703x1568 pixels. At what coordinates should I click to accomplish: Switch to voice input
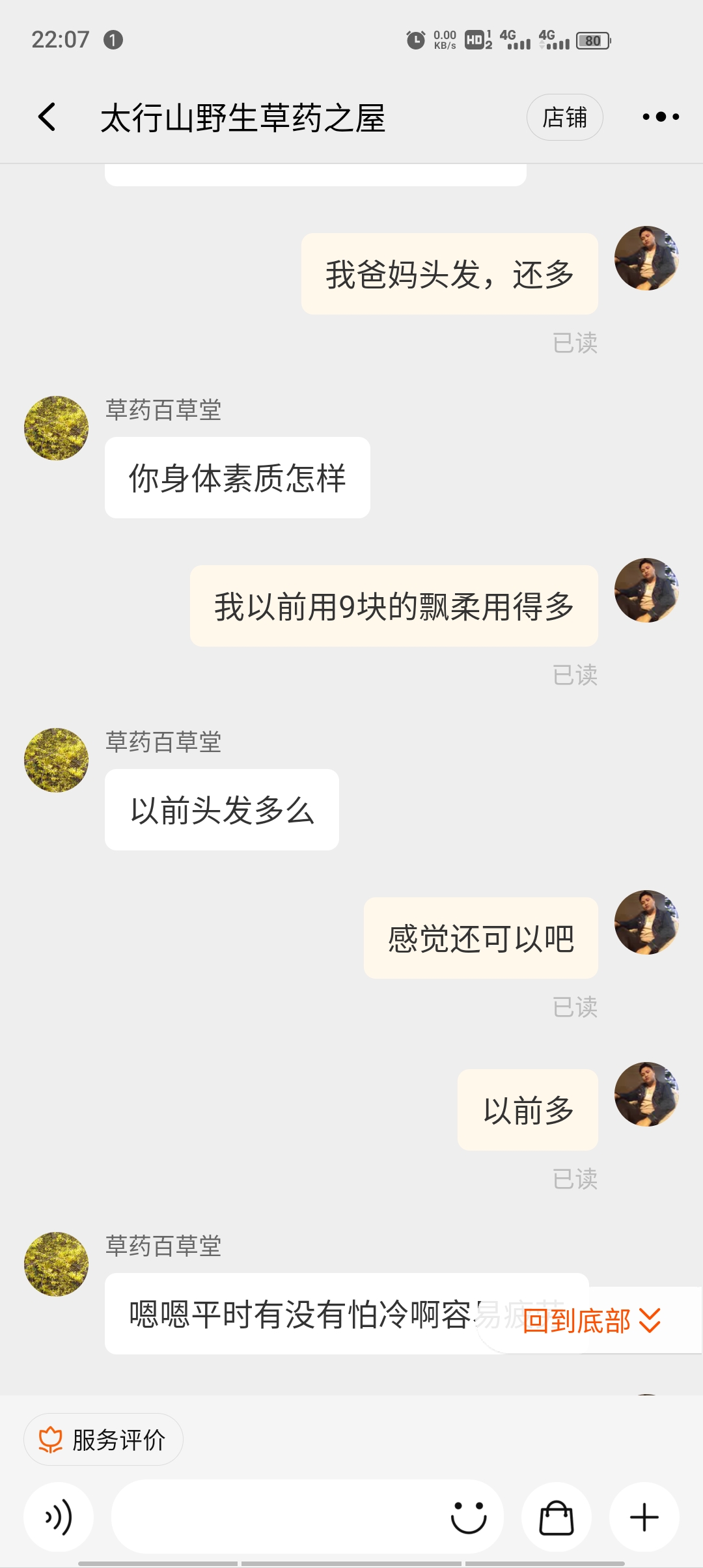[x=59, y=1517]
